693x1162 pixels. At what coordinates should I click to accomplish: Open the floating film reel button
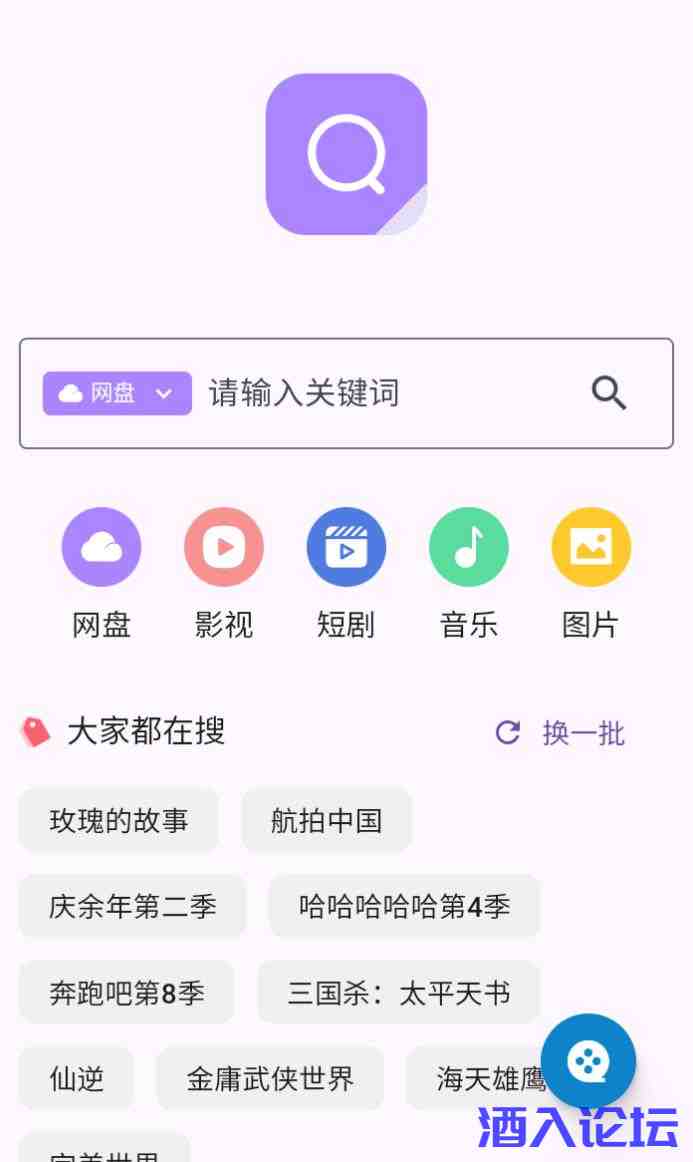coord(588,1061)
